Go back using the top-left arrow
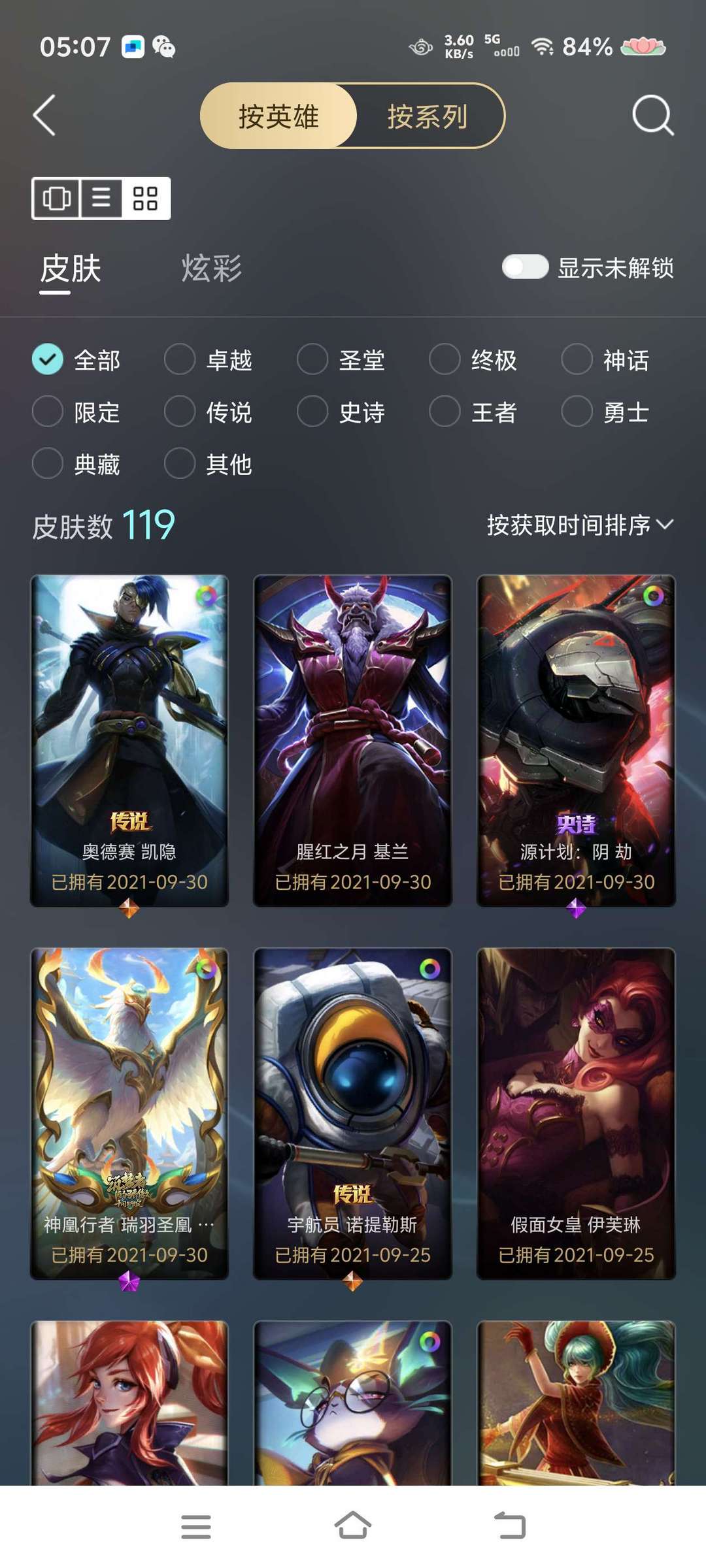The height and width of the screenshot is (1568, 706). 44,116
